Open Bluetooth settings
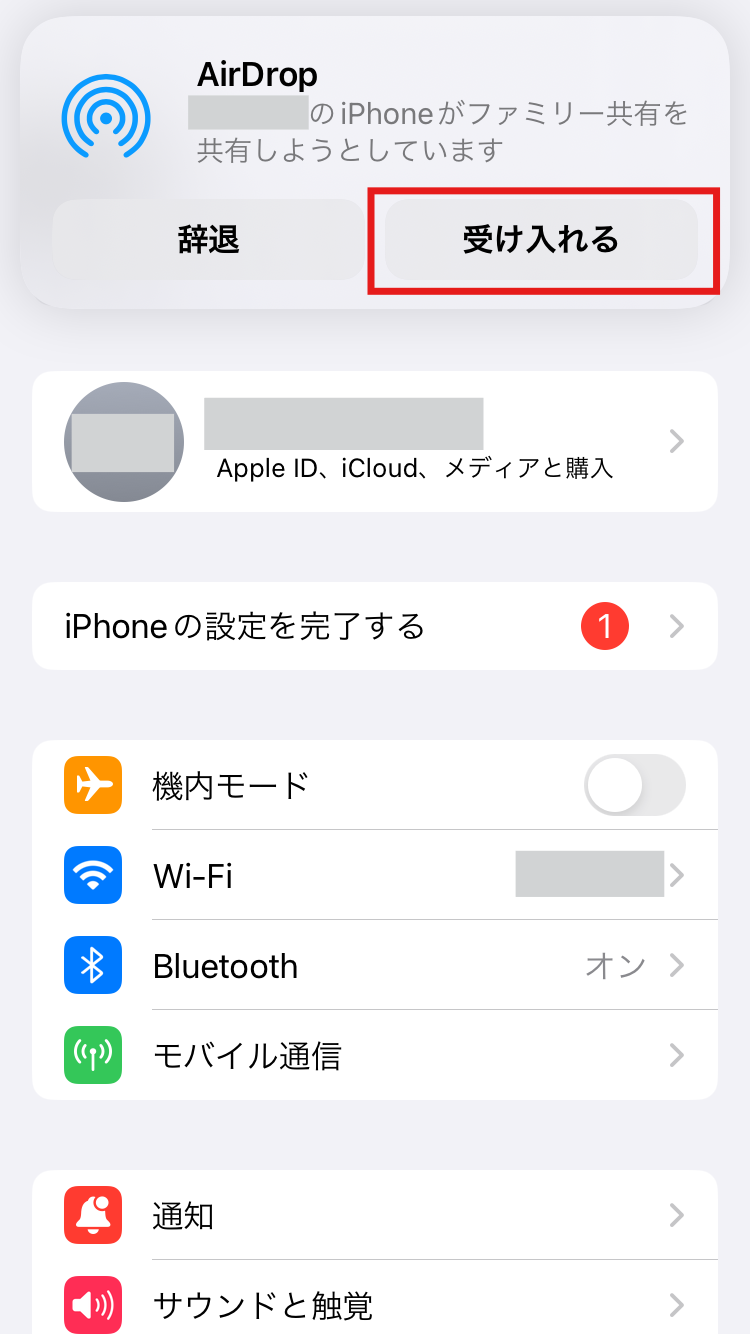 coord(375,965)
